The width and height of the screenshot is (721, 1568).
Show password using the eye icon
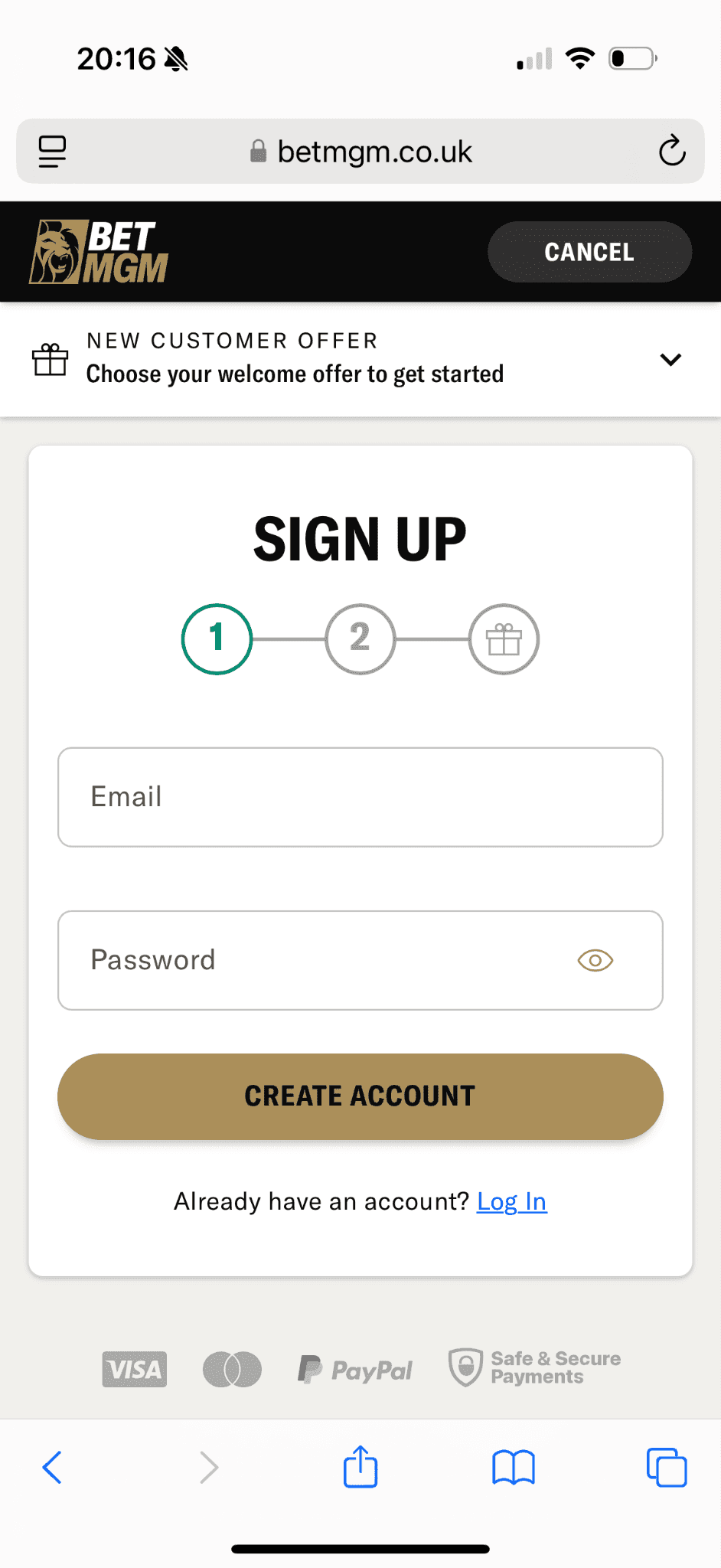[x=595, y=960]
